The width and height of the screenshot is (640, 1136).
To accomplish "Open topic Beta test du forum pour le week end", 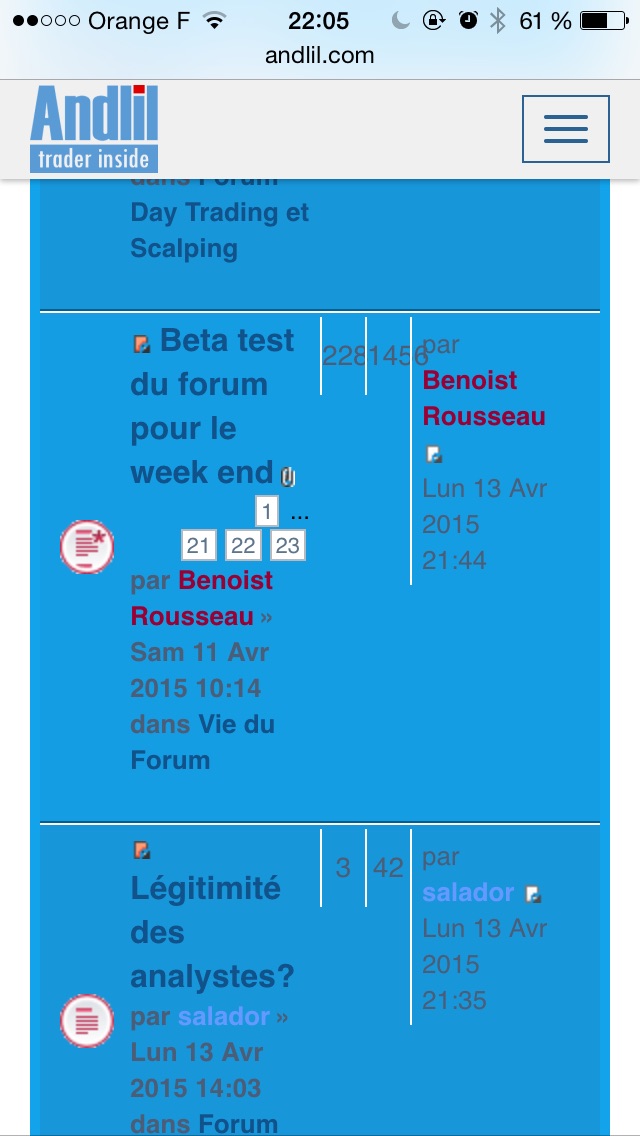I will pyautogui.click(x=212, y=406).
